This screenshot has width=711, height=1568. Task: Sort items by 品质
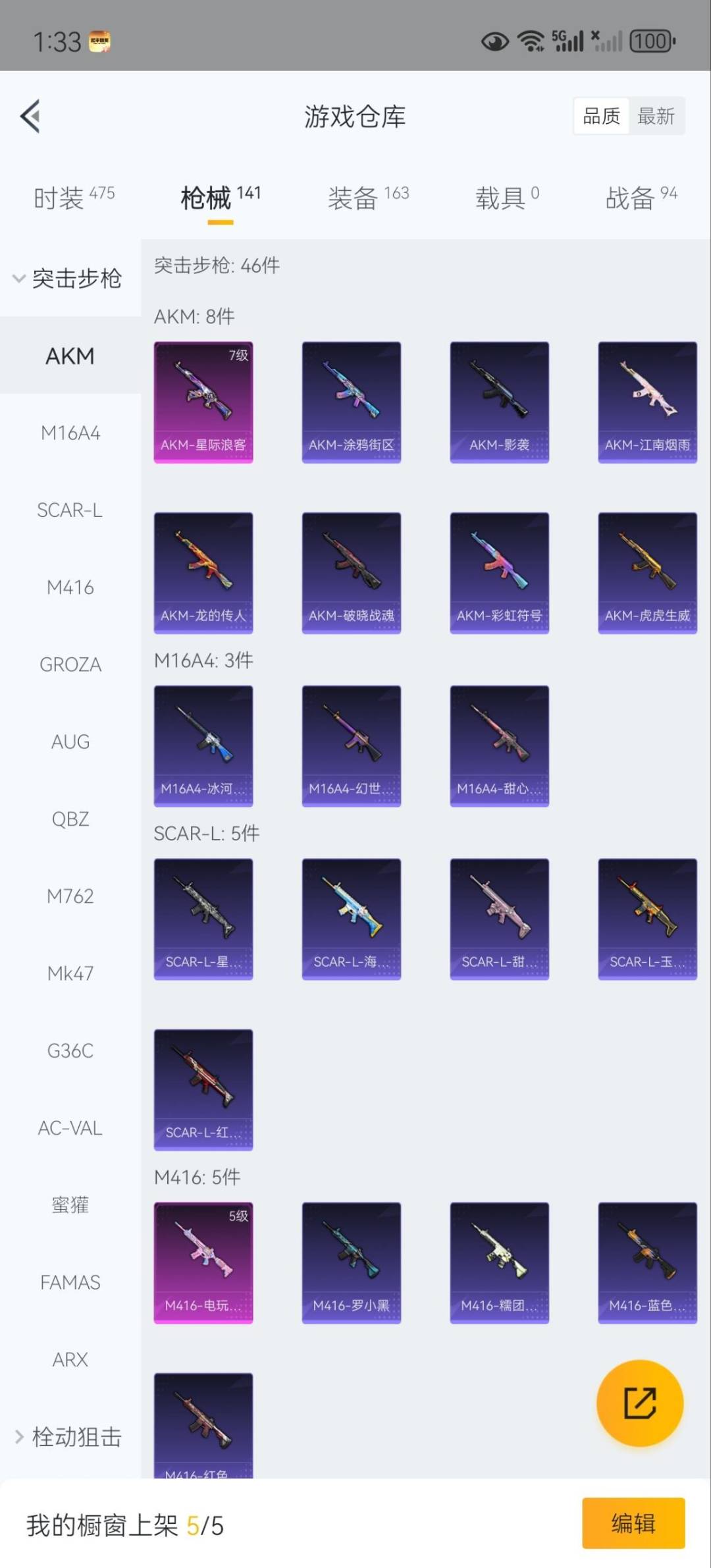601,117
